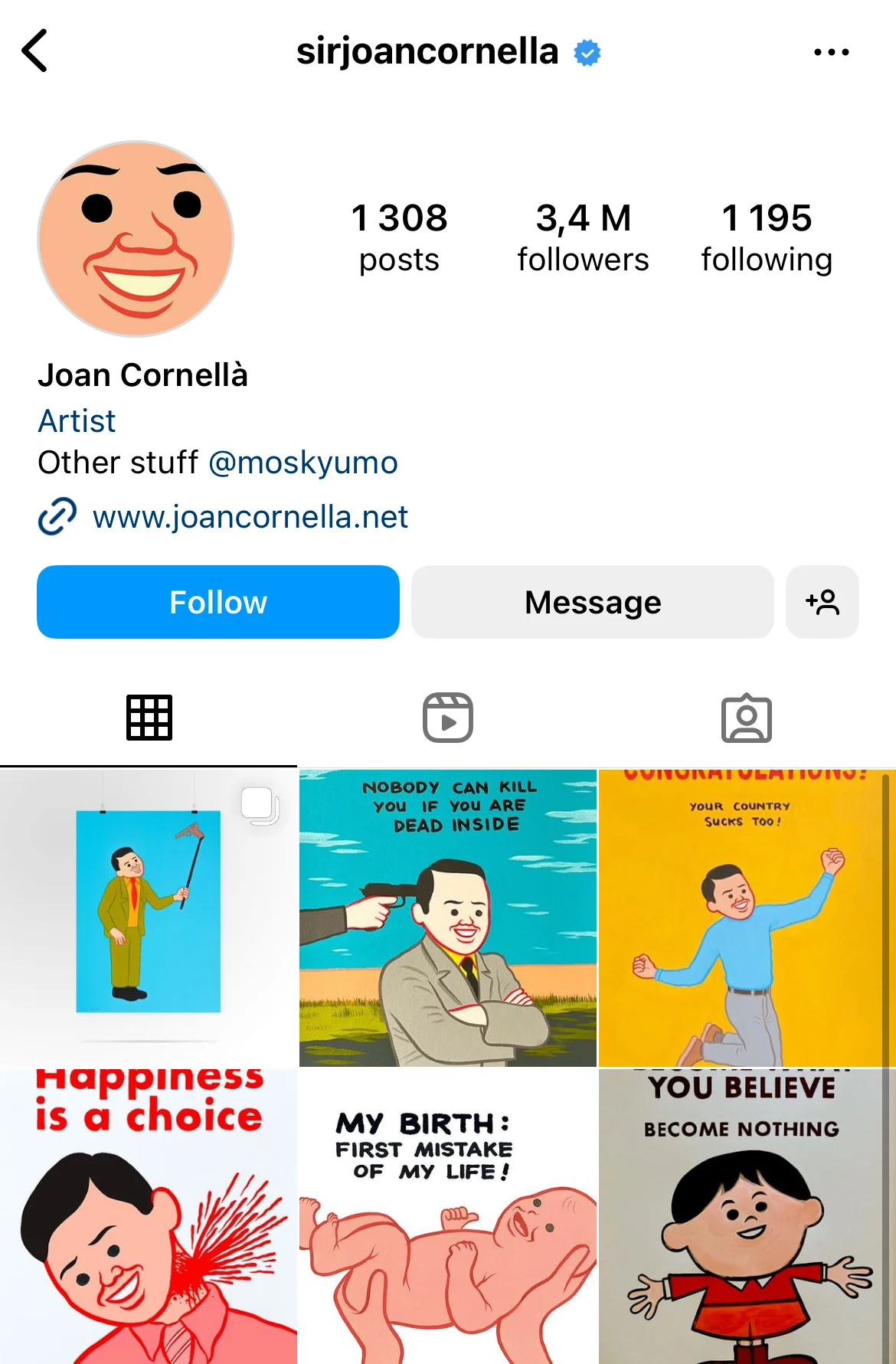Image resolution: width=896 pixels, height=1364 pixels.
Task: Tap the @moskyumo mention in bio
Action: [x=303, y=462]
